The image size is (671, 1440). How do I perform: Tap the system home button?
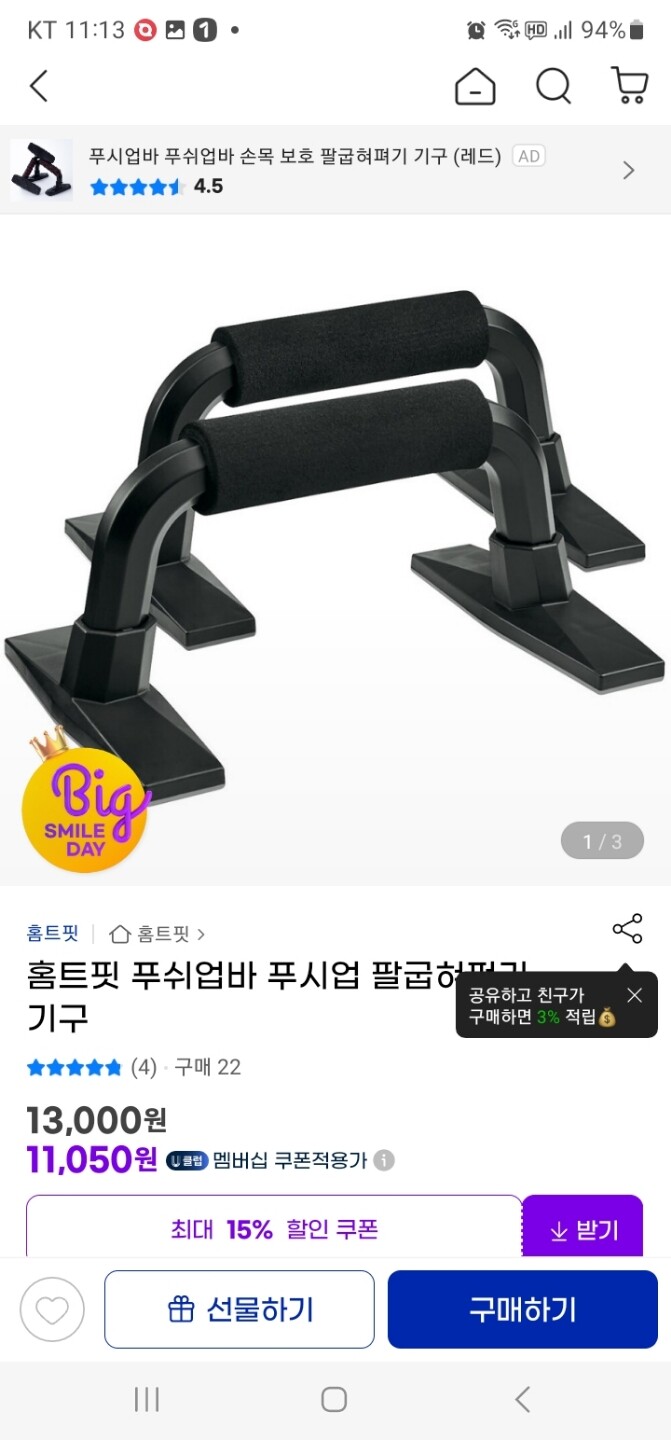tap(334, 1400)
